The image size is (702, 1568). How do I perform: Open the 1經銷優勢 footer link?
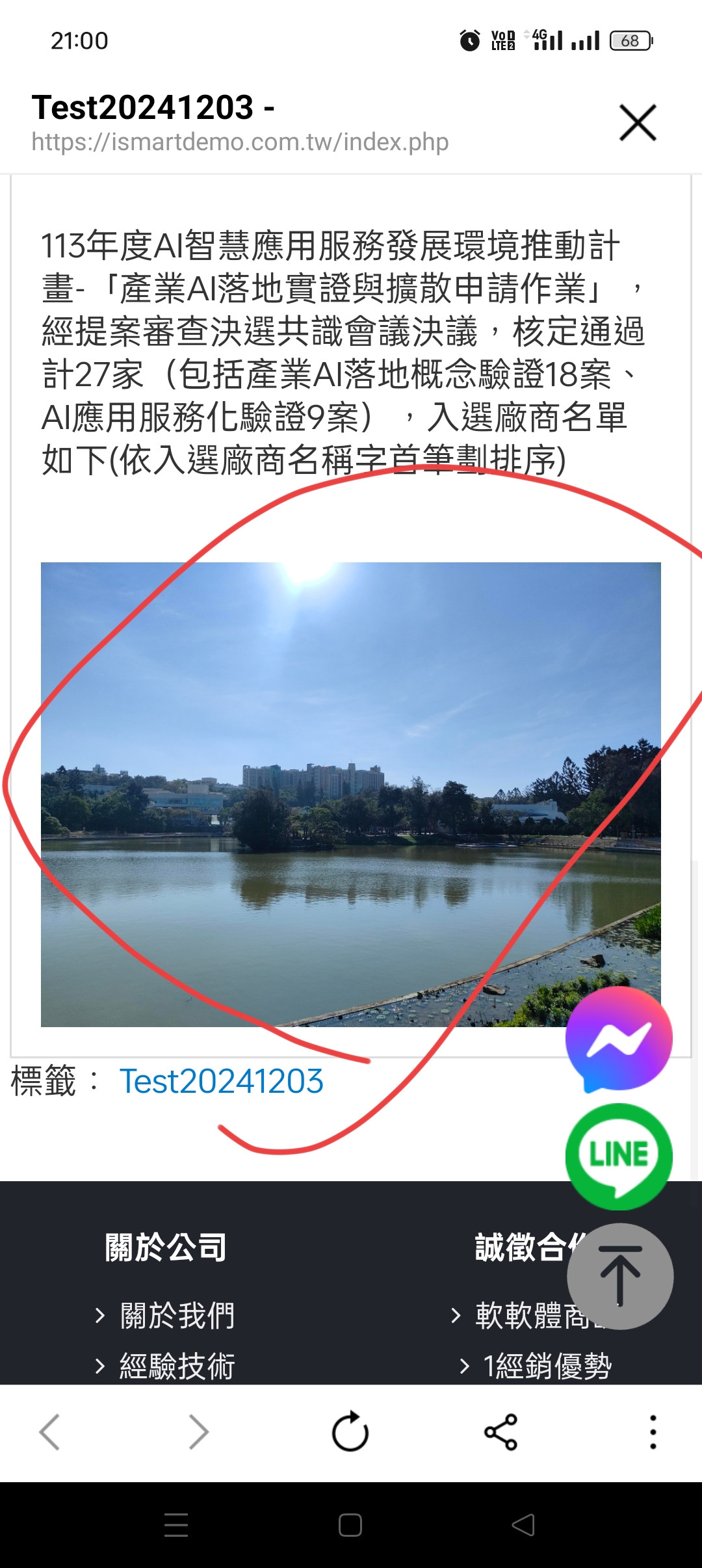tap(546, 1366)
